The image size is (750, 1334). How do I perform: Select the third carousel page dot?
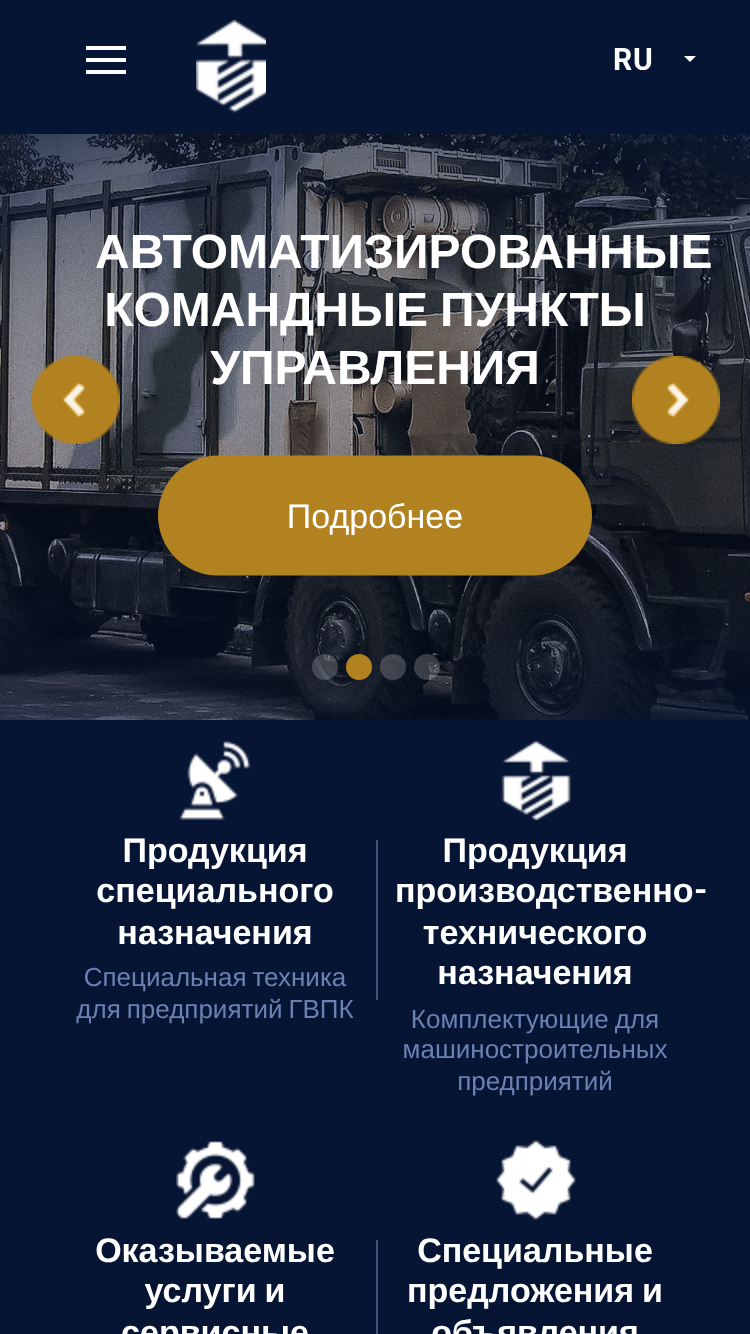pos(393,667)
